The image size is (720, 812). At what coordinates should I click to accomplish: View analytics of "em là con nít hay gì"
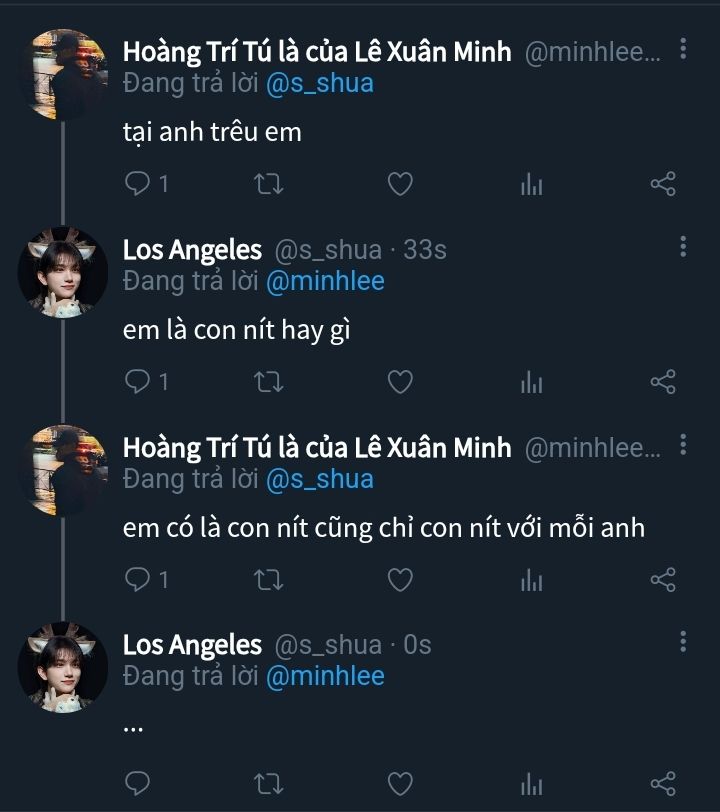click(532, 382)
